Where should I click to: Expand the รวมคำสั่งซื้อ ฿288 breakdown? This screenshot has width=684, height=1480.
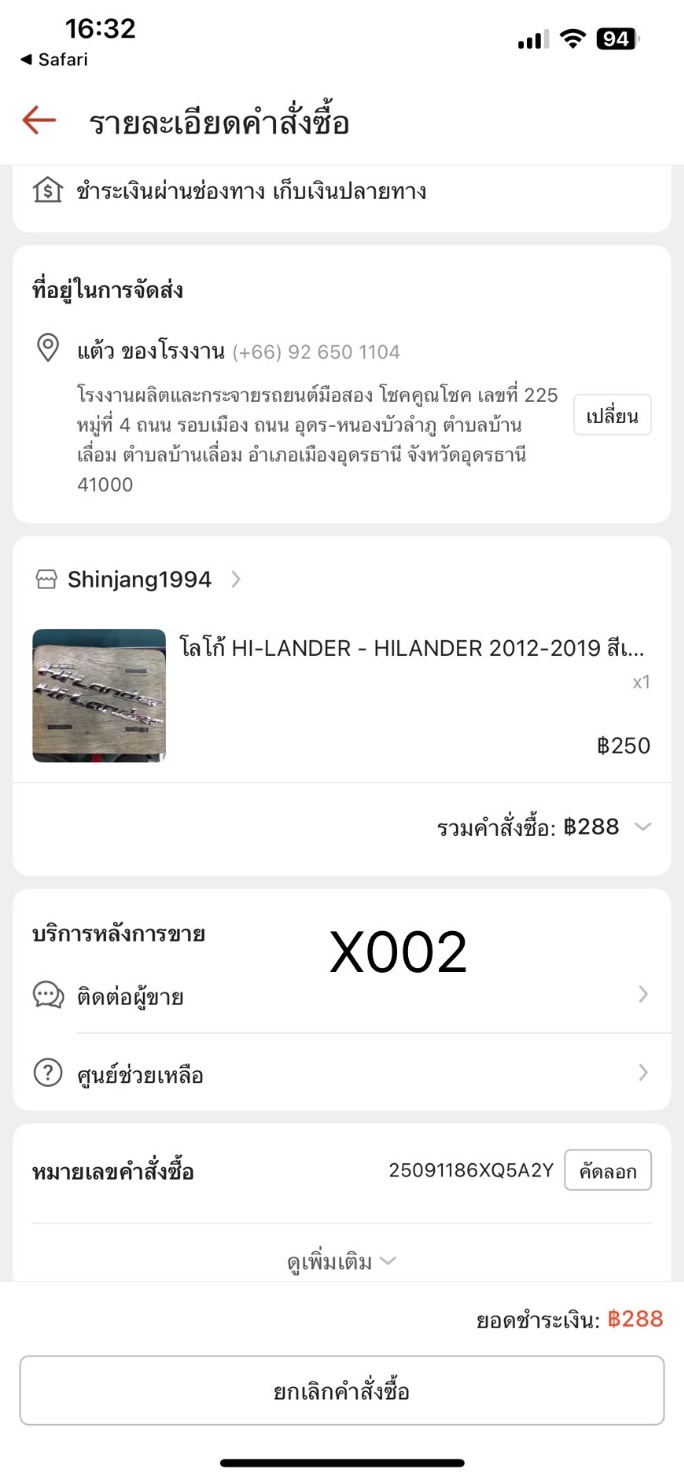coord(544,827)
